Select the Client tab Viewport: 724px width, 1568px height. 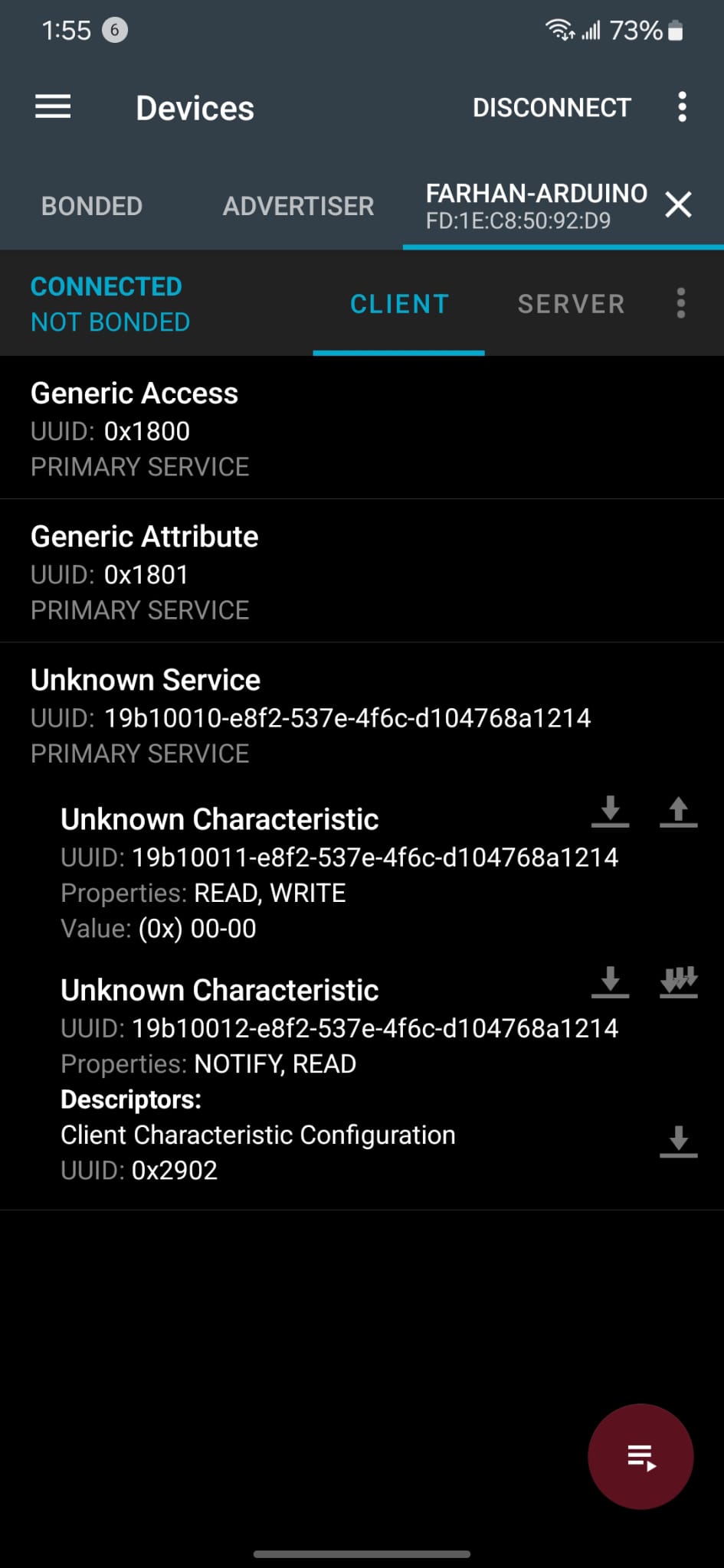tap(398, 304)
